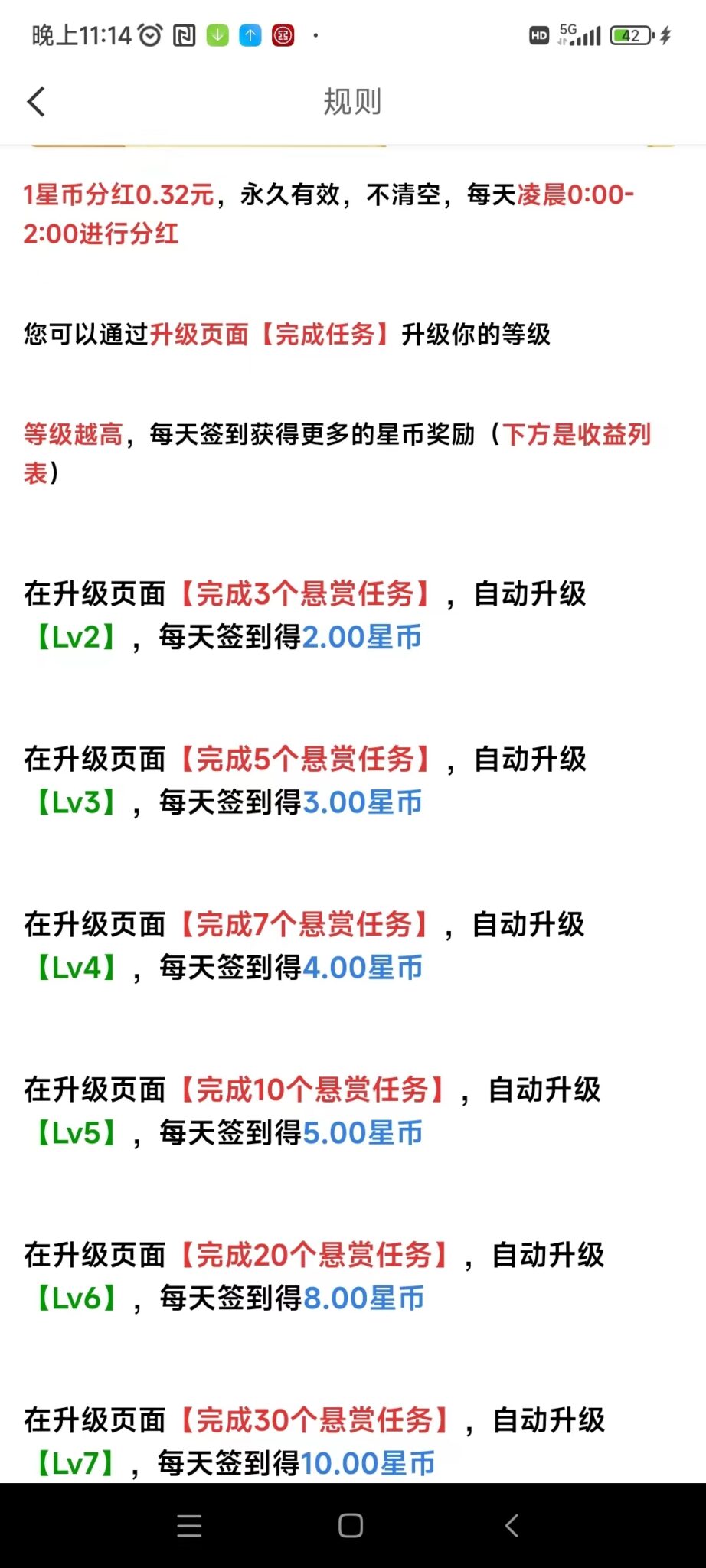Tap the 规则 title text

click(352, 101)
